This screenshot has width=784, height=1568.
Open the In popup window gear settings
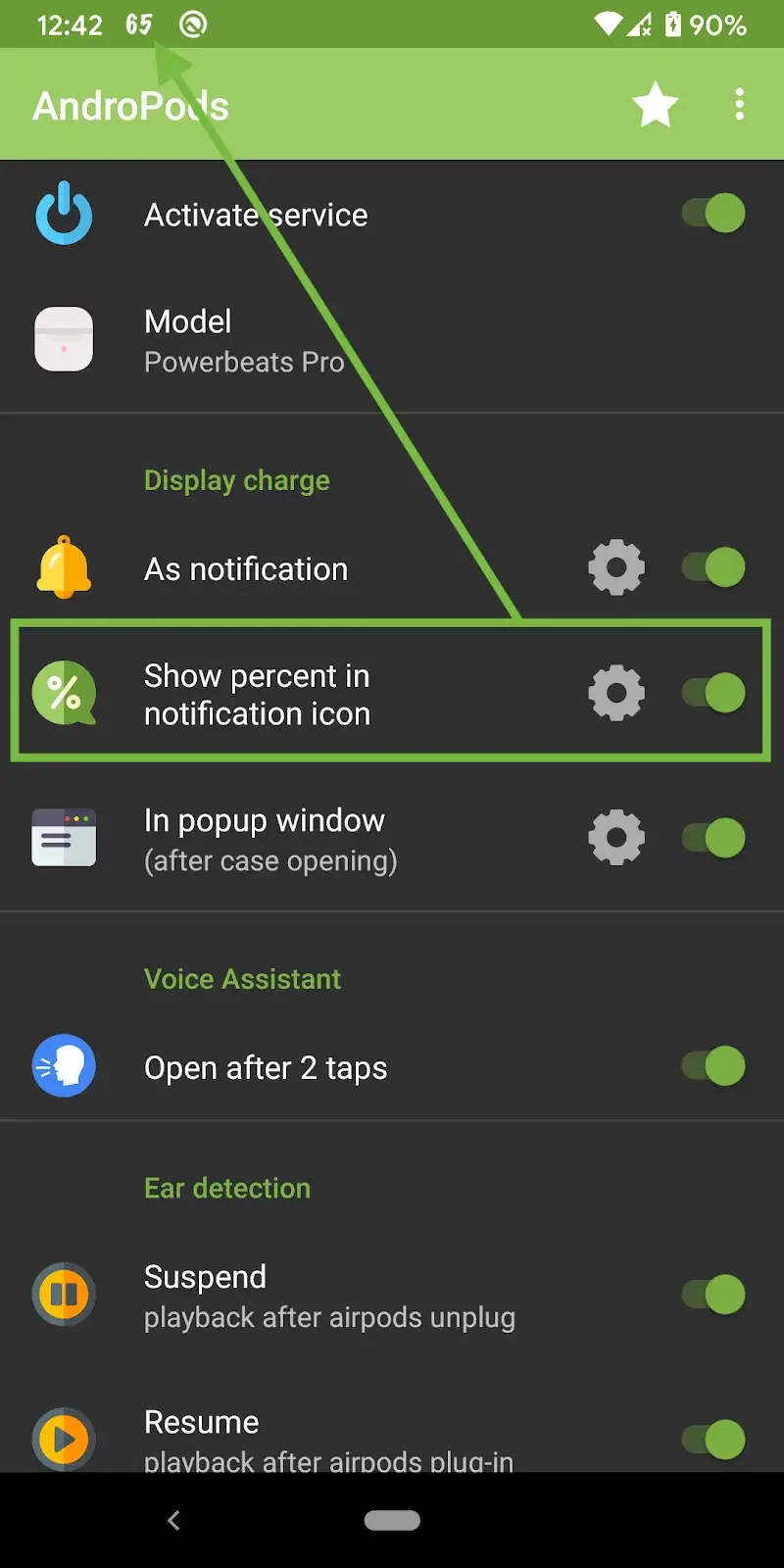point(616,838)
